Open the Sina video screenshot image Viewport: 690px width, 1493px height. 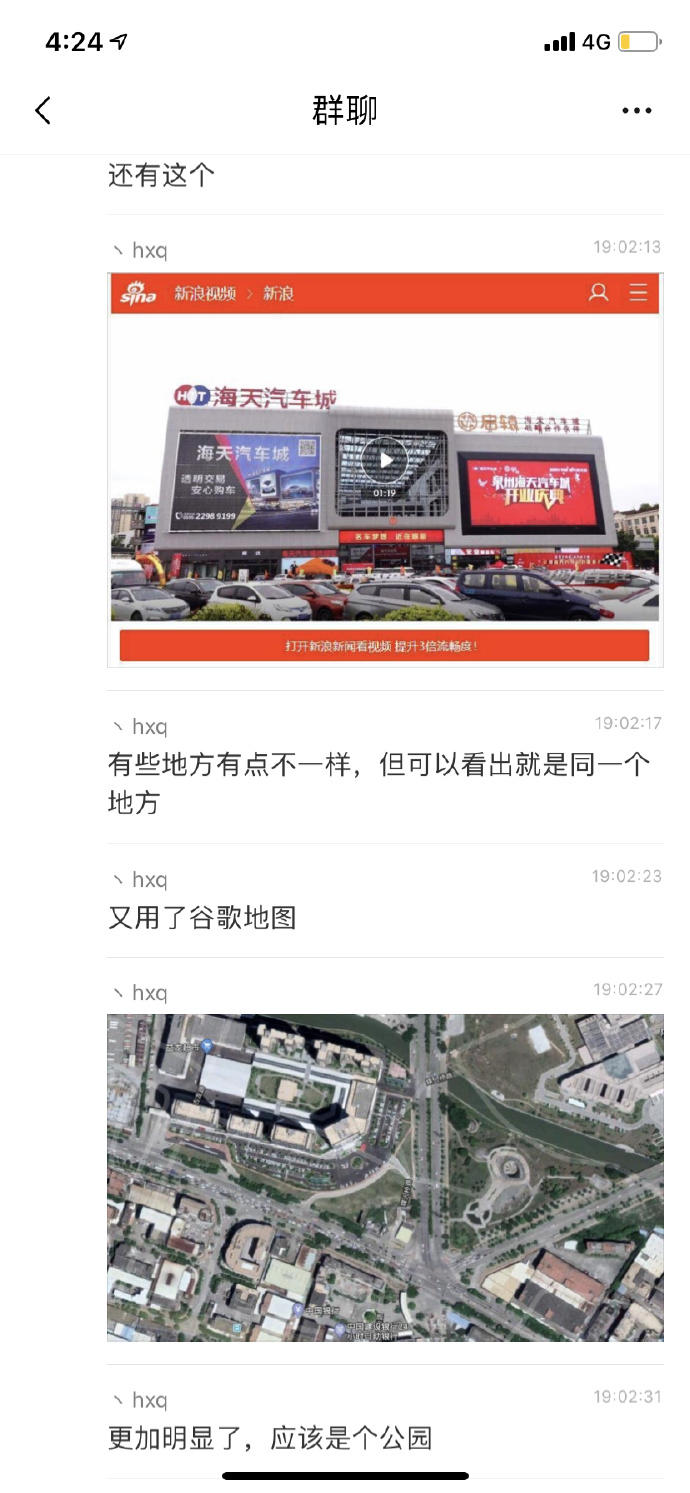coord(385,468)
